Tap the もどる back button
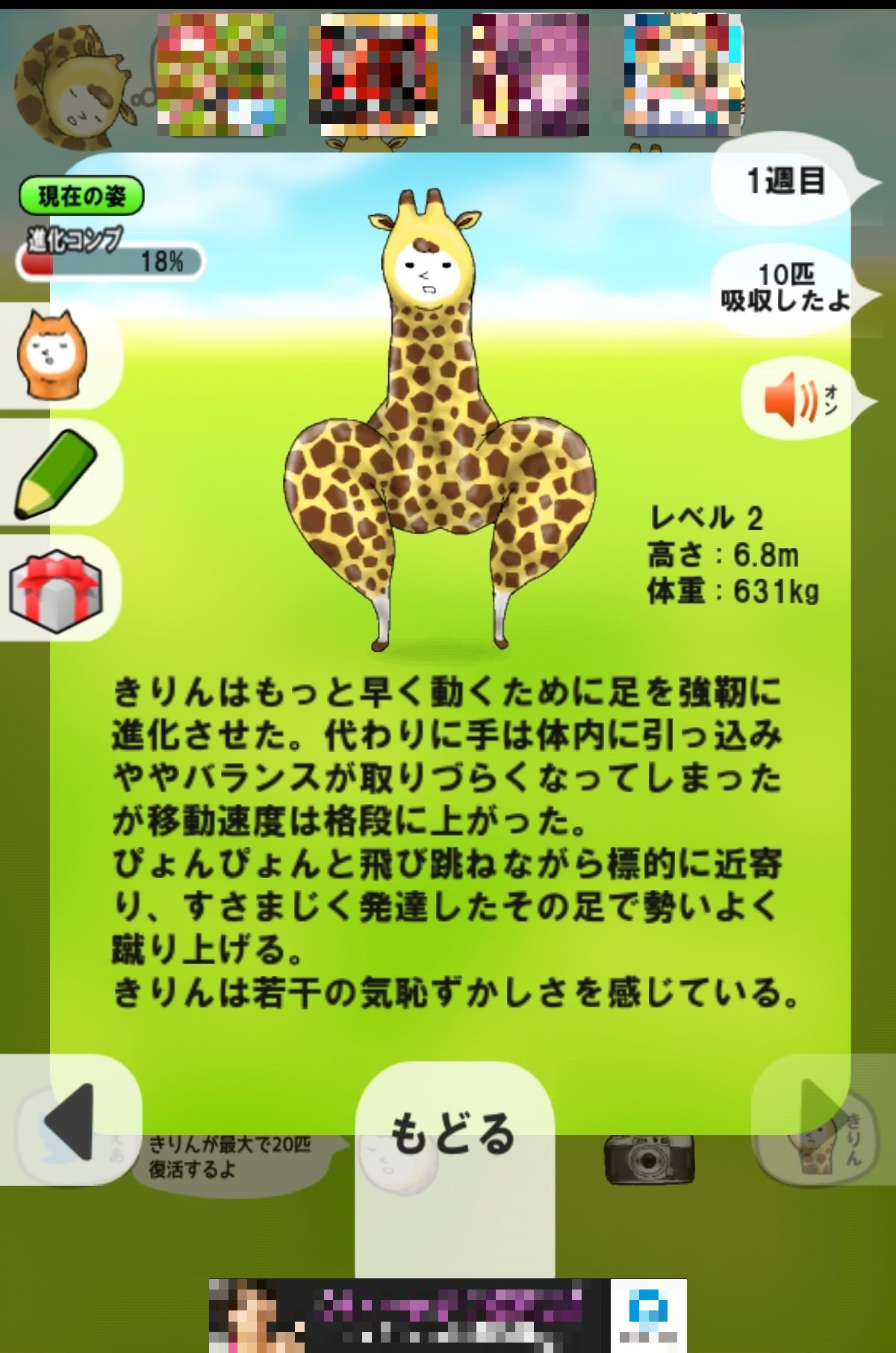This screenshot has height=1353, width=896. 453,1133
